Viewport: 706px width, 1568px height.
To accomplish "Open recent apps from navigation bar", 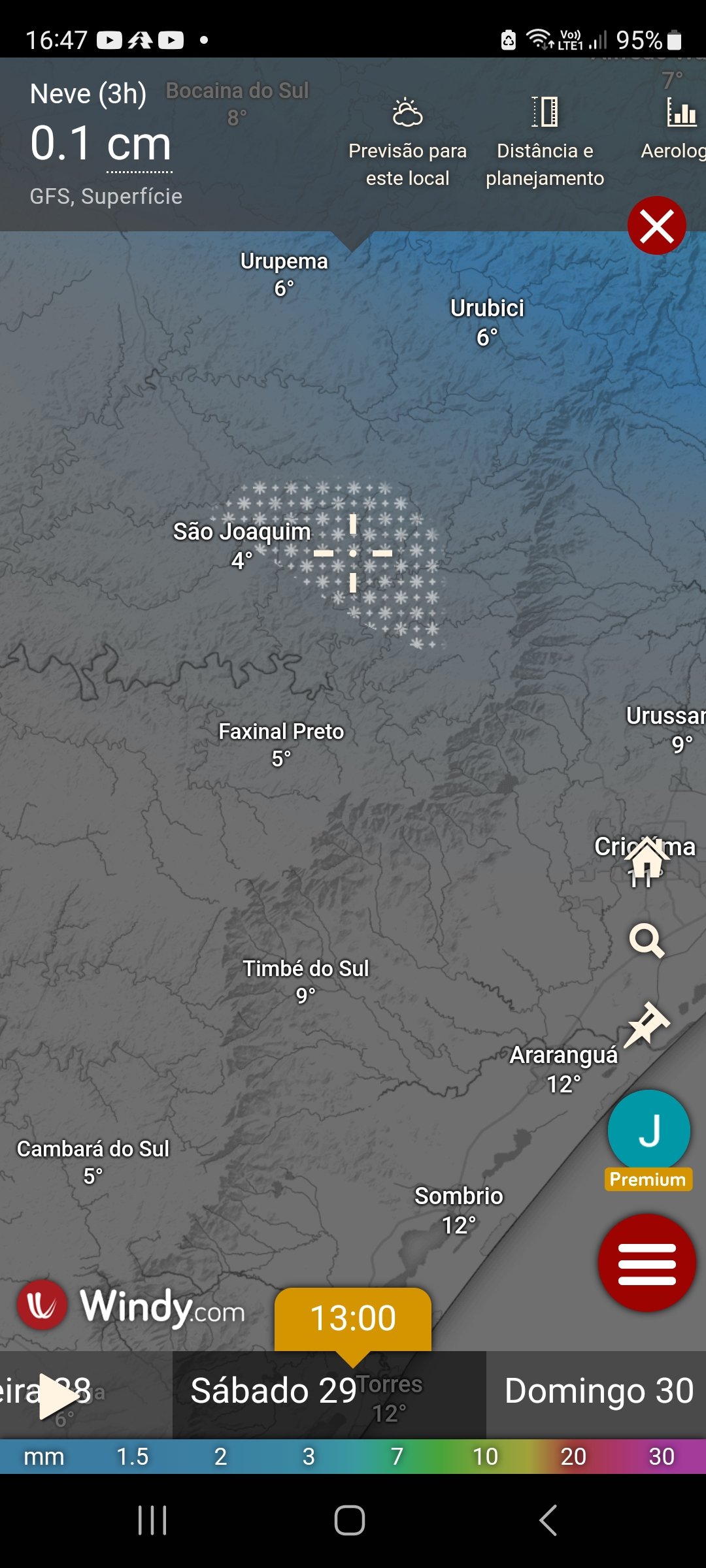I will [152, 1520].
